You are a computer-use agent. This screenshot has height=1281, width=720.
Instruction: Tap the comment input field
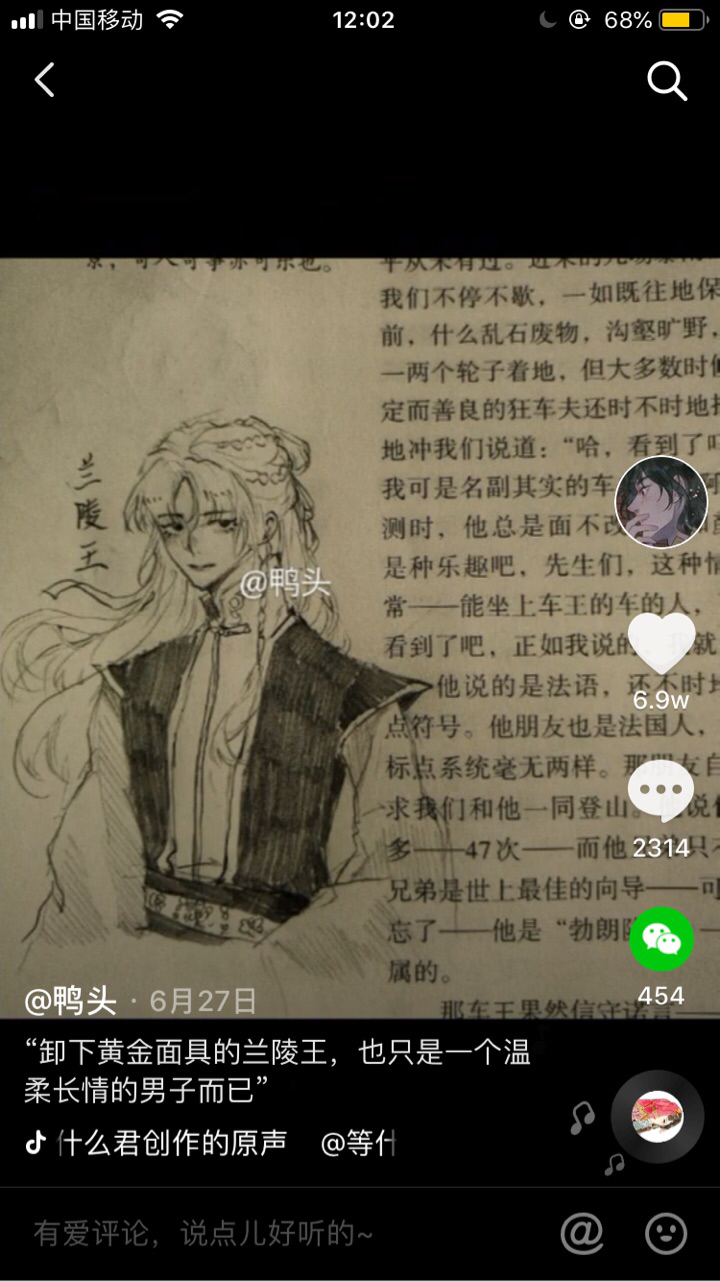(280, 1234)
